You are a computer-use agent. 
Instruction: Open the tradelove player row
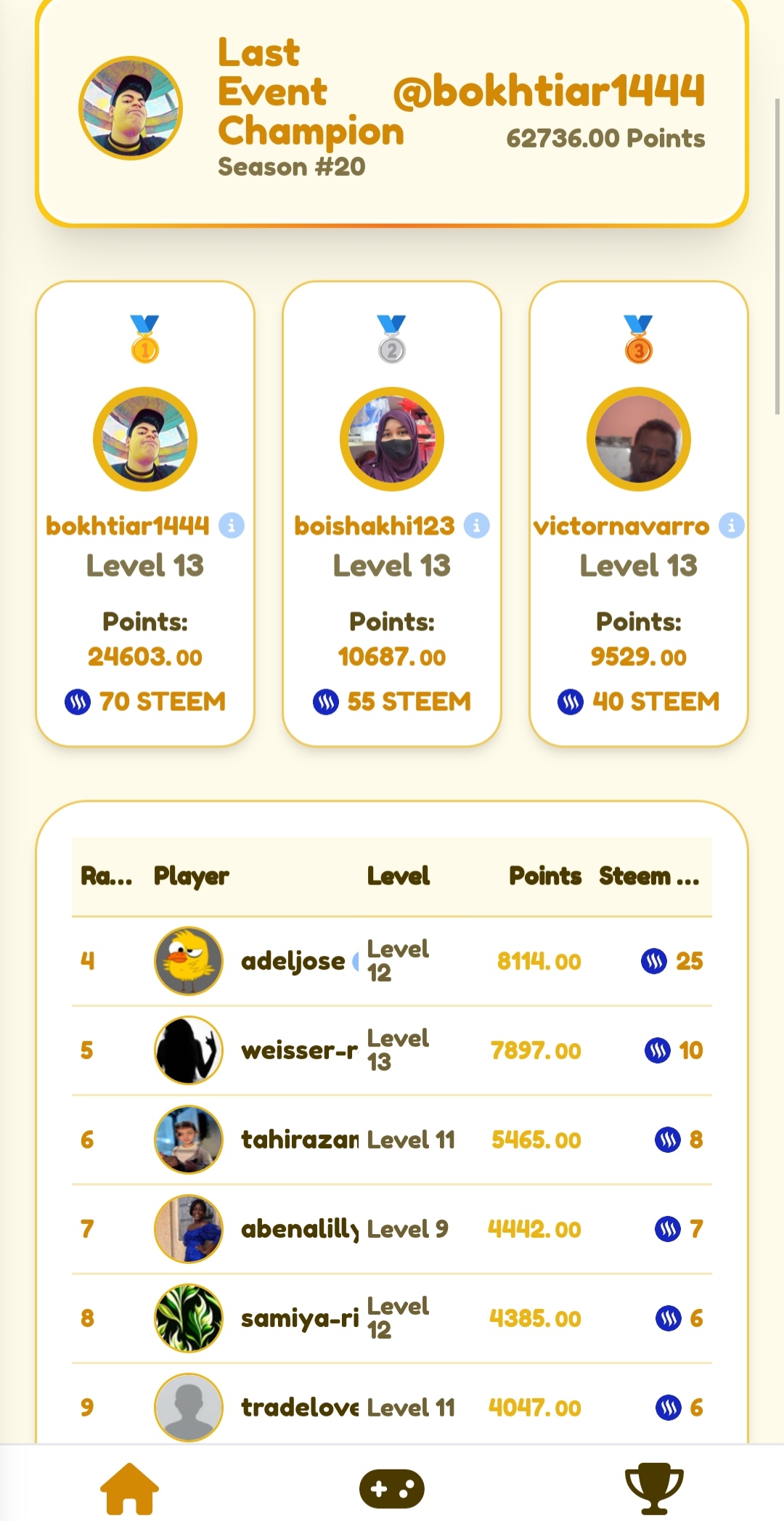click(392, 1404)
